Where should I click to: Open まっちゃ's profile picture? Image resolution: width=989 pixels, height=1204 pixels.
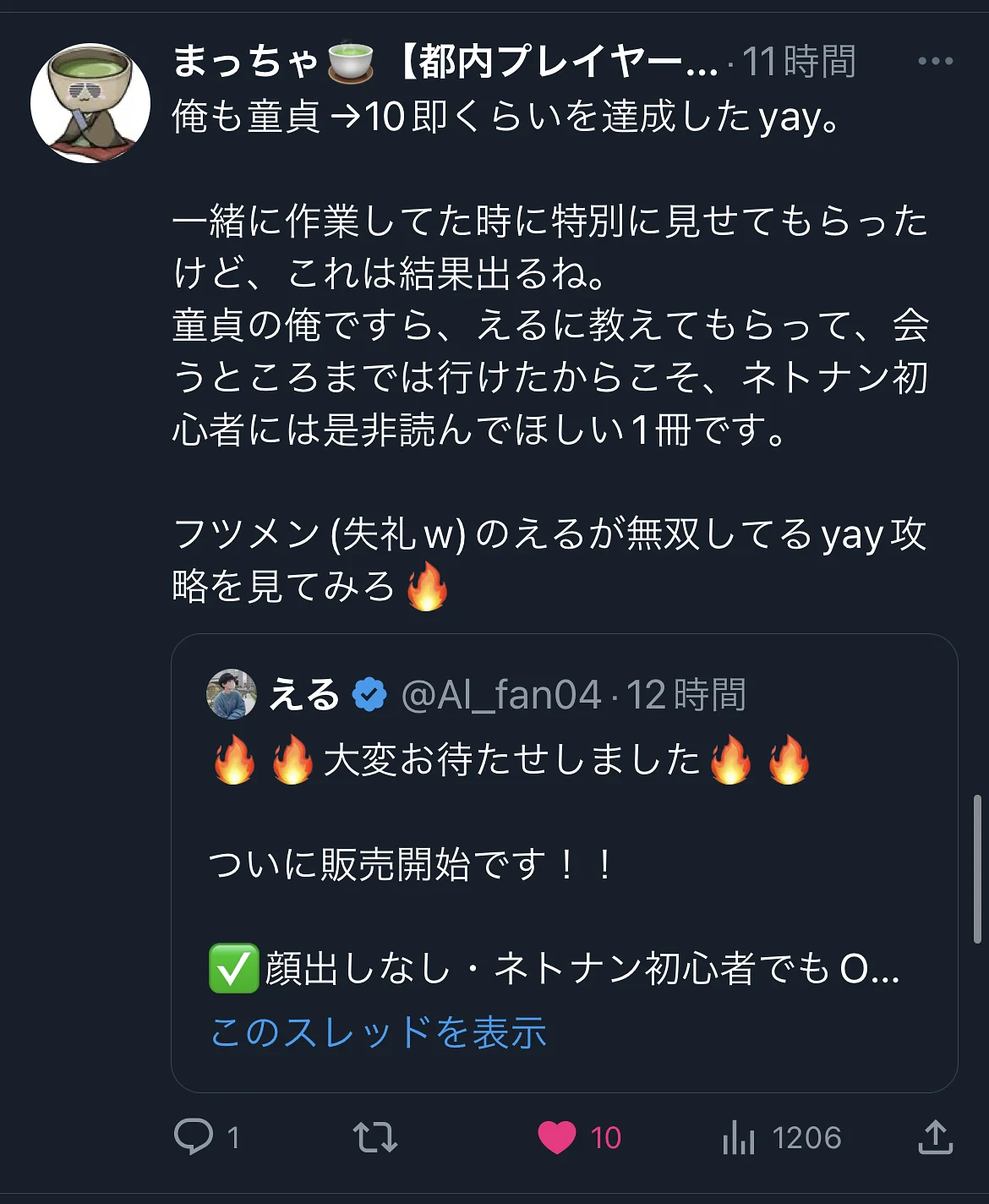[x=90, y=103]
